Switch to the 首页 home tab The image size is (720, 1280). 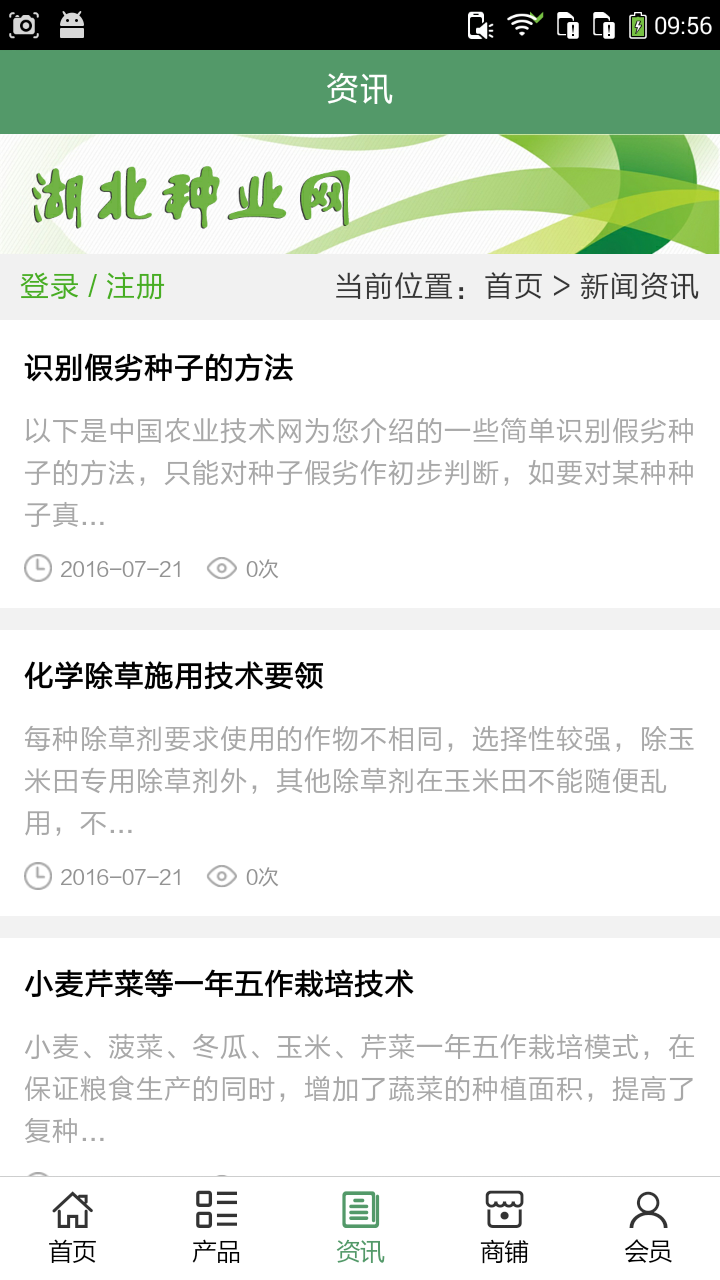tap(72, 1227)
